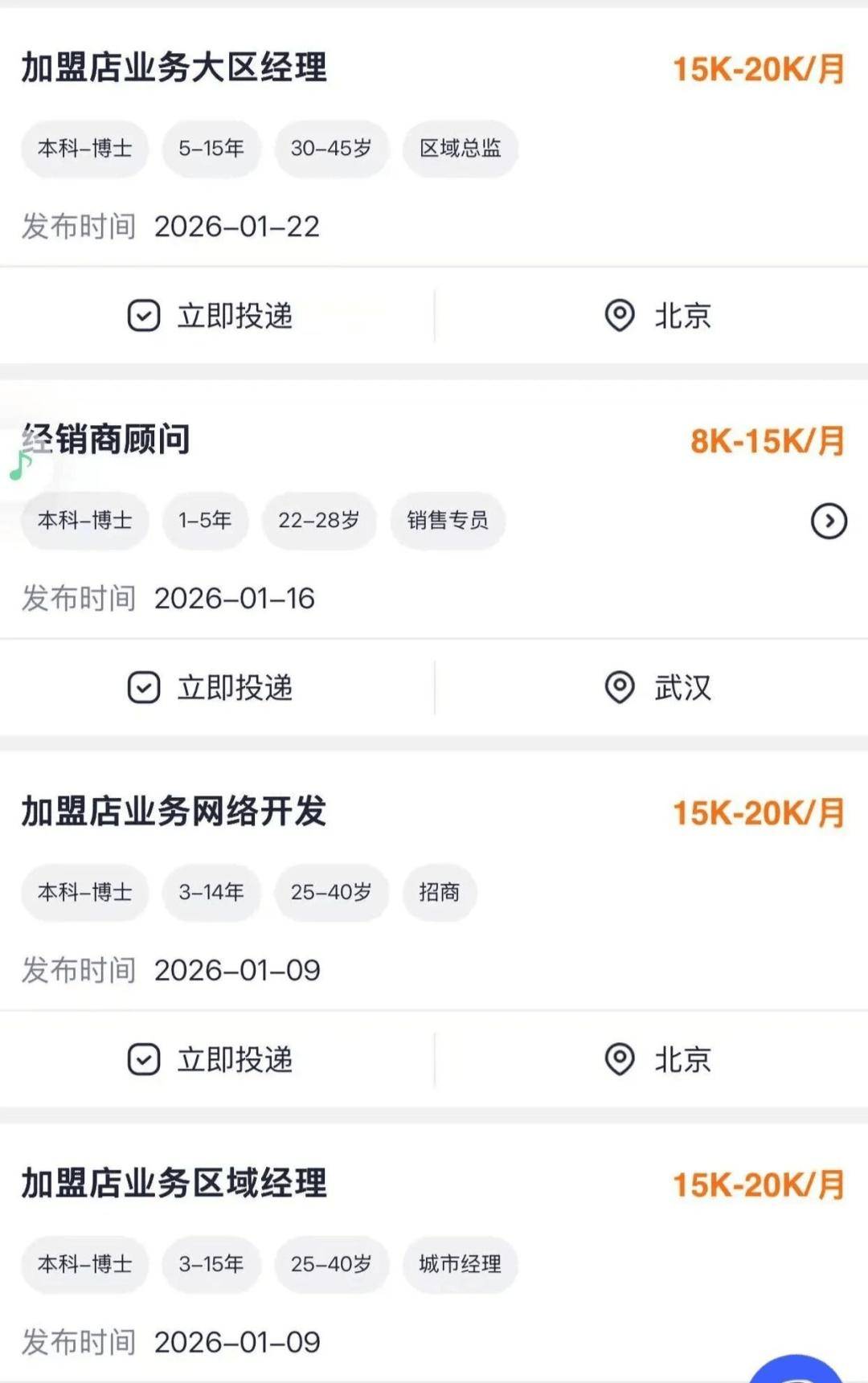View details of 加盟店业务网络开发 job

pyautogui.click(x=174, y=812)
